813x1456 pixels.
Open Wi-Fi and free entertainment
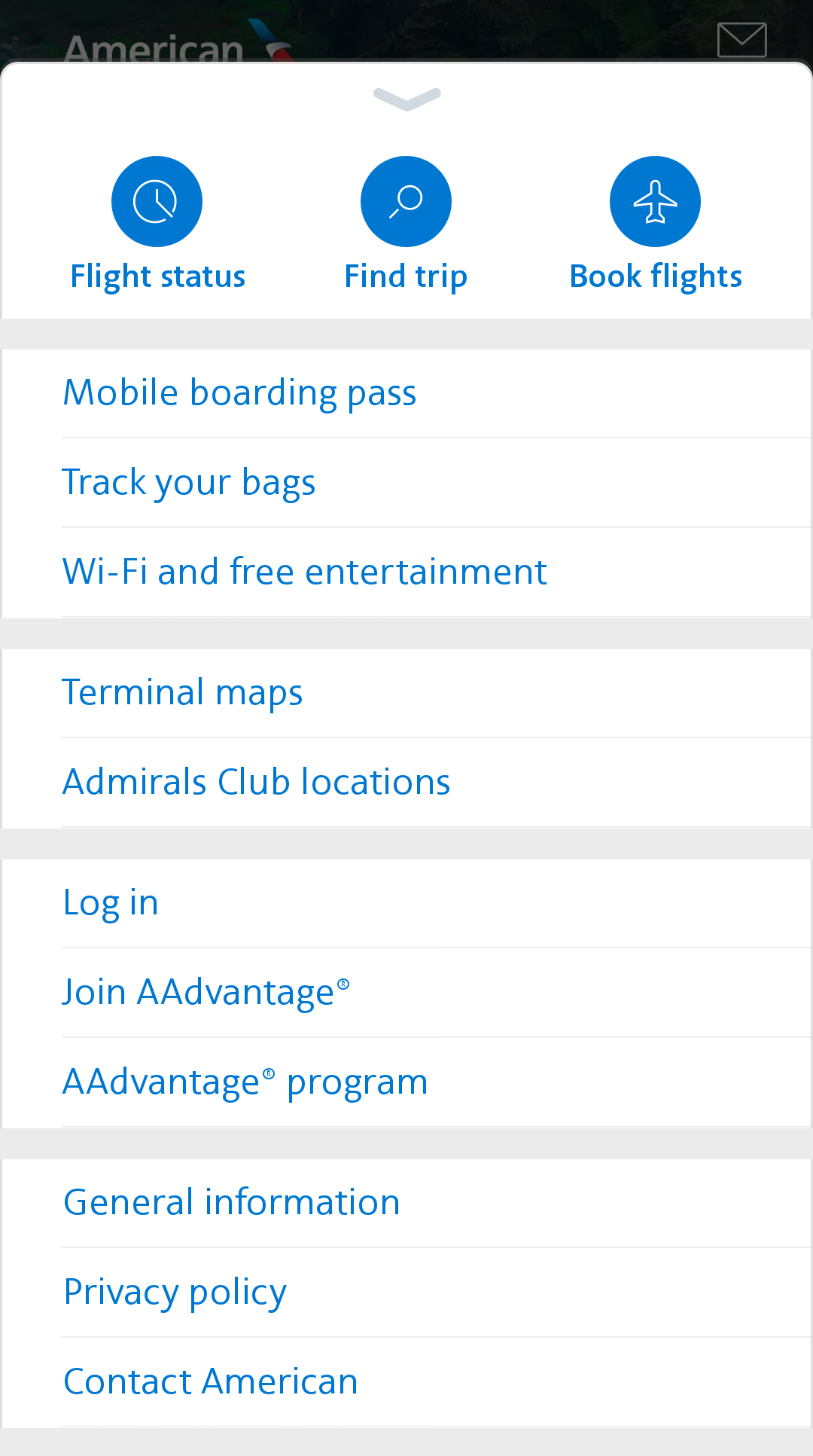coord(305,571)
